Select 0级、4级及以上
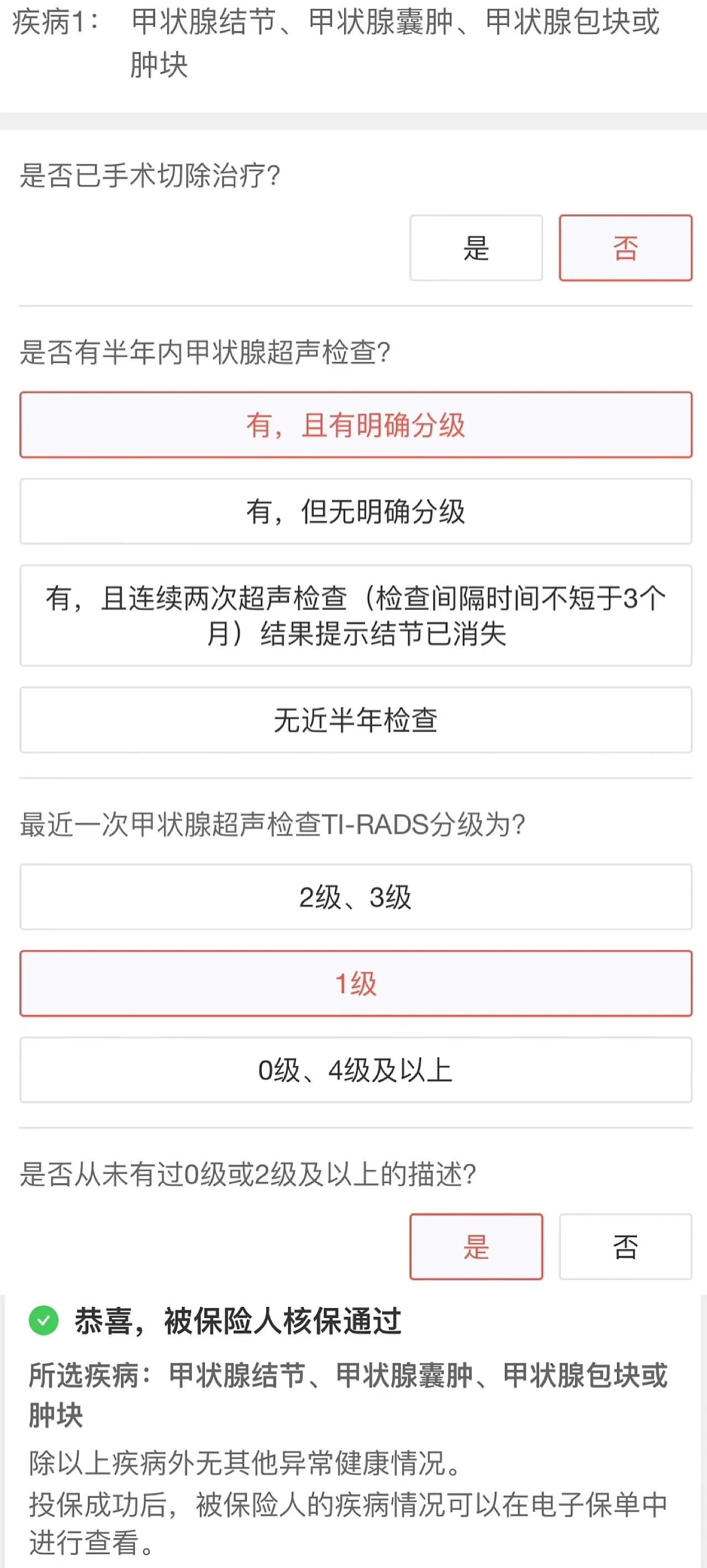Screen dimensions: 707x1568 [356, 1070]
